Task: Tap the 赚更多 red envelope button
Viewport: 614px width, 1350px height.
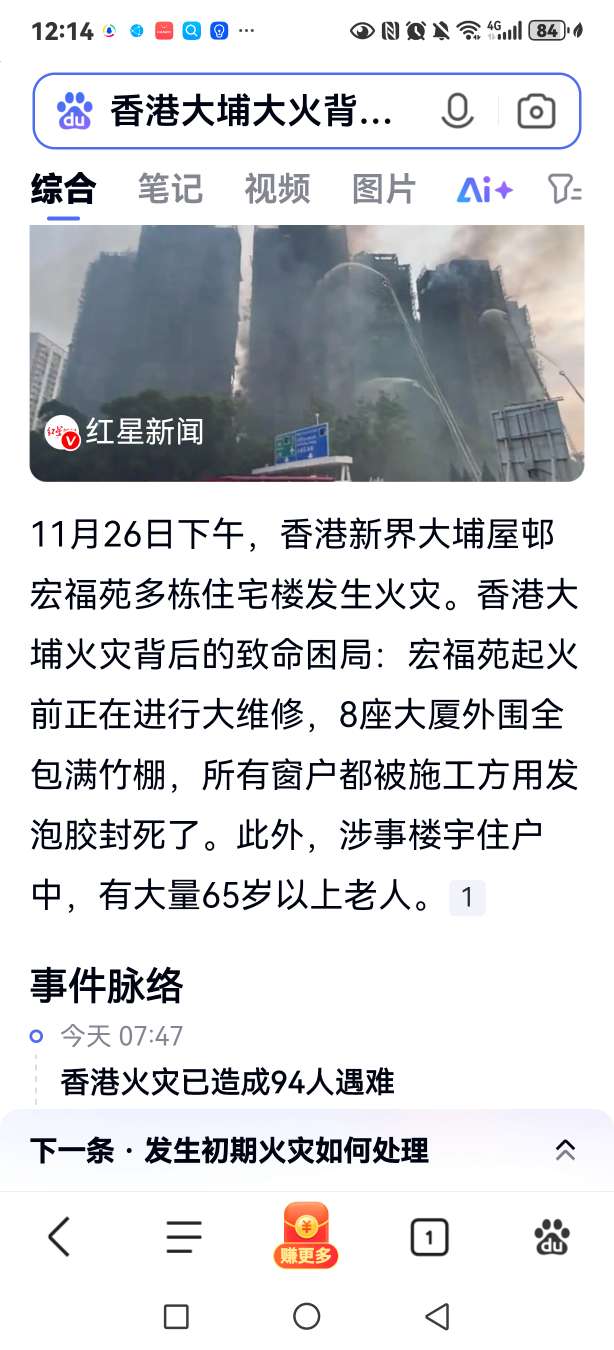Action: click(x=306, y=1236)
